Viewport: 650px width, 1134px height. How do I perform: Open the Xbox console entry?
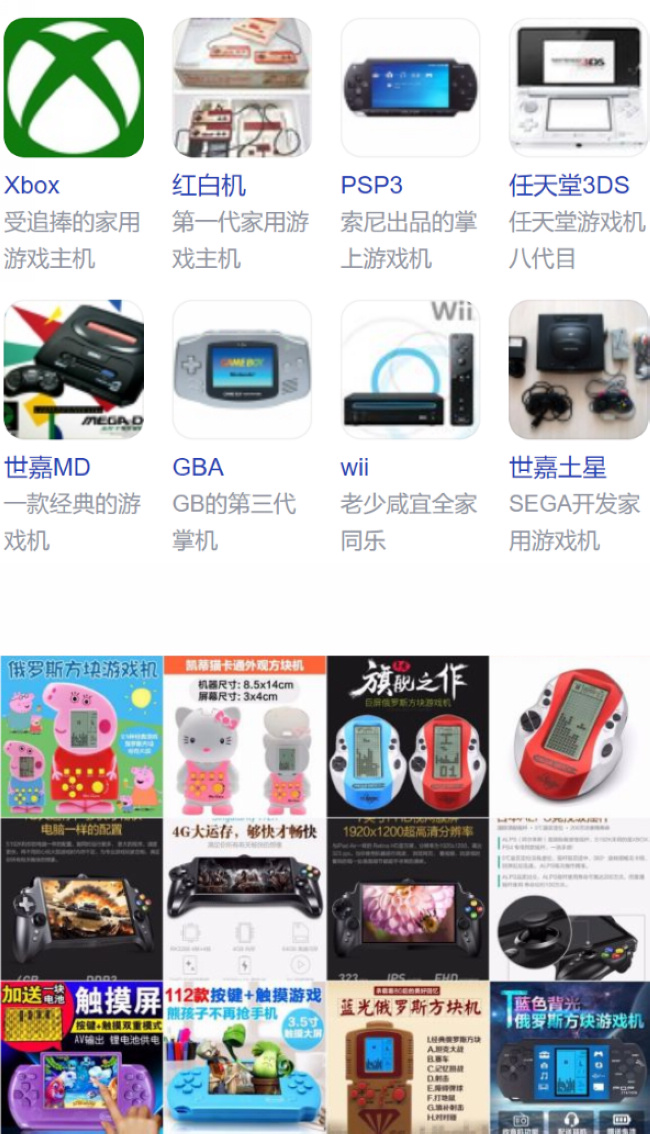pyautogui.click(x=73, y=88)
